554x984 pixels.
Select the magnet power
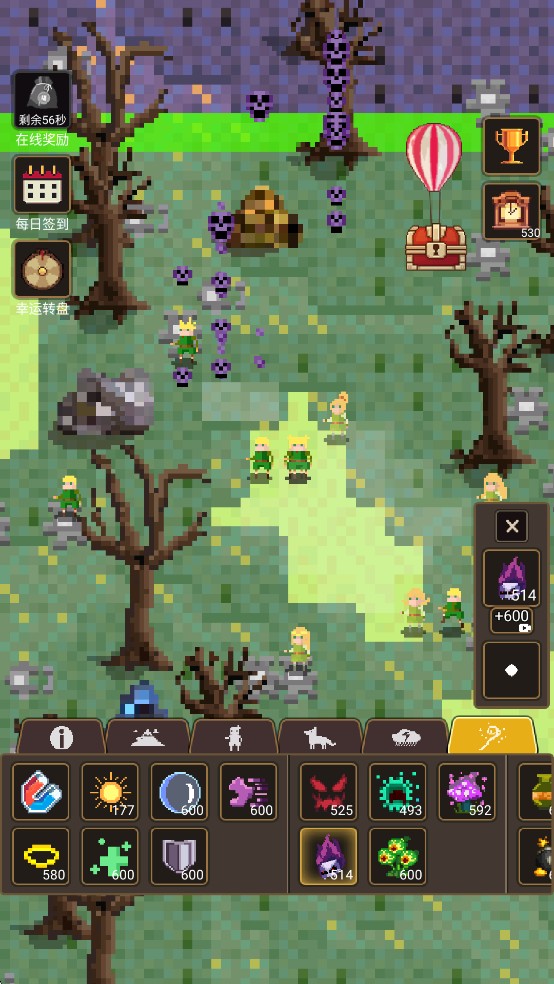pos(41,792)
